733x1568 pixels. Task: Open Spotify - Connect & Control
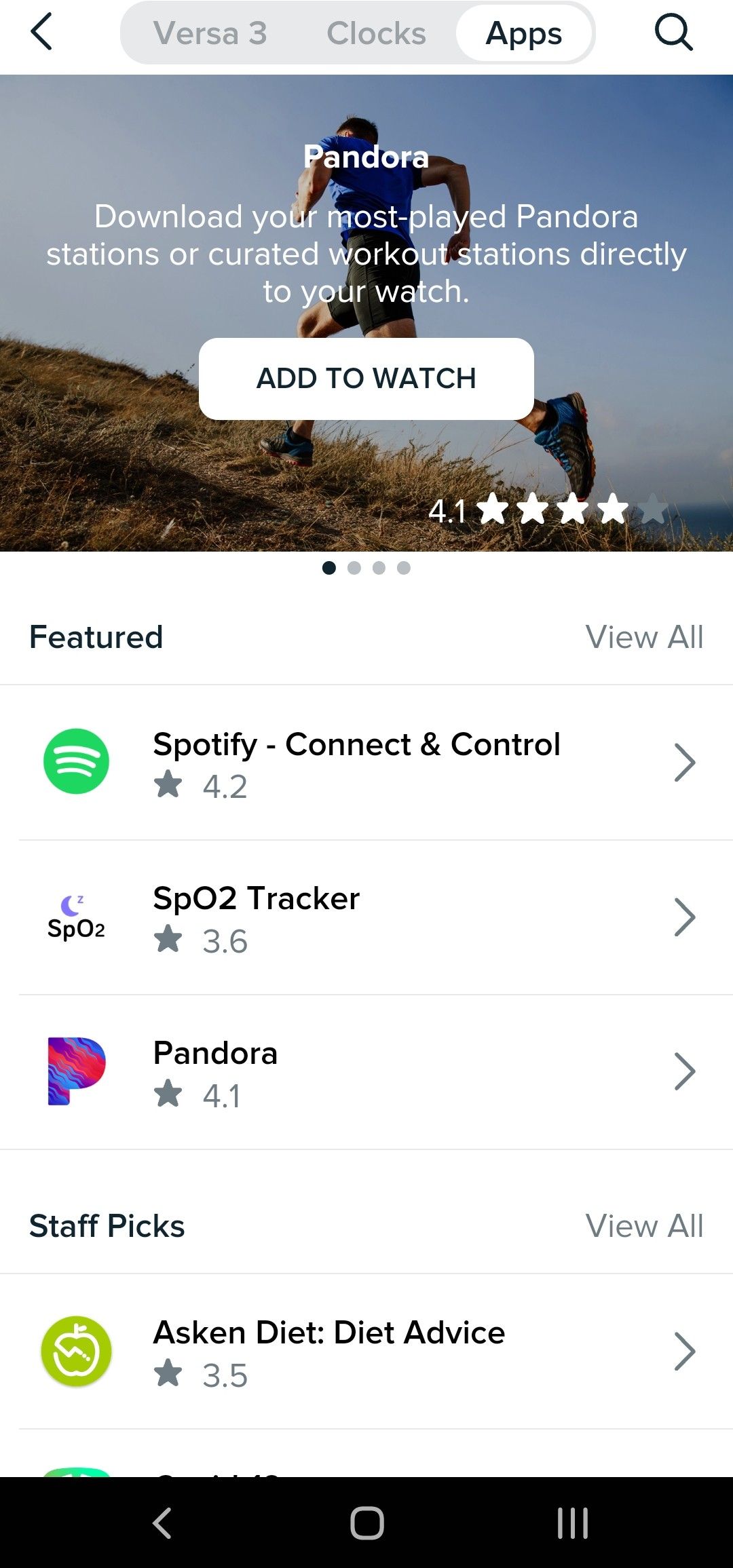pyautogui.click(x=366, y=763)
